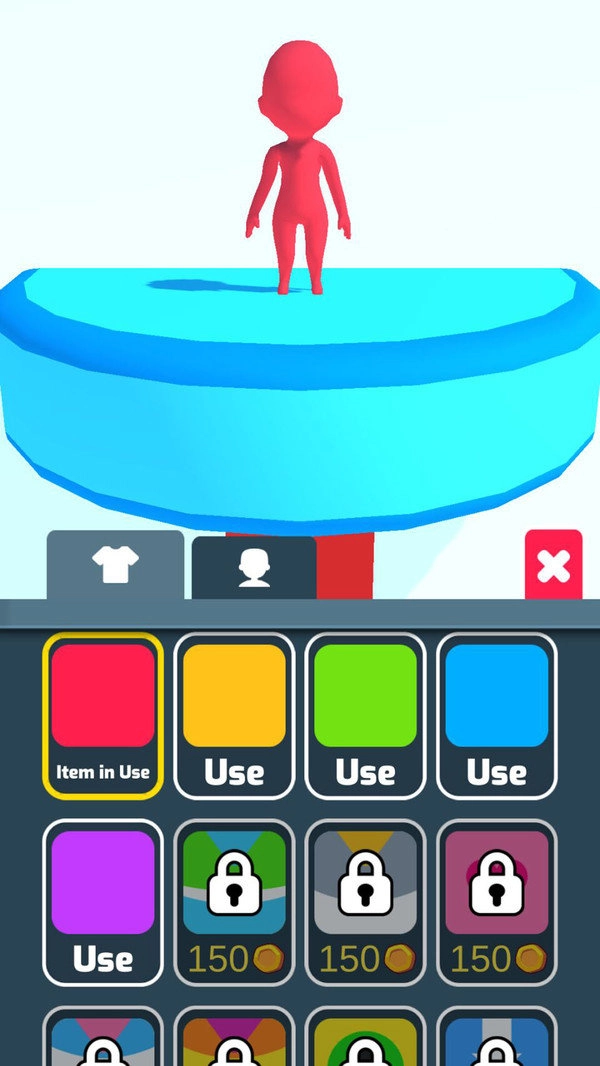Use the green color skin

(365, 716)
